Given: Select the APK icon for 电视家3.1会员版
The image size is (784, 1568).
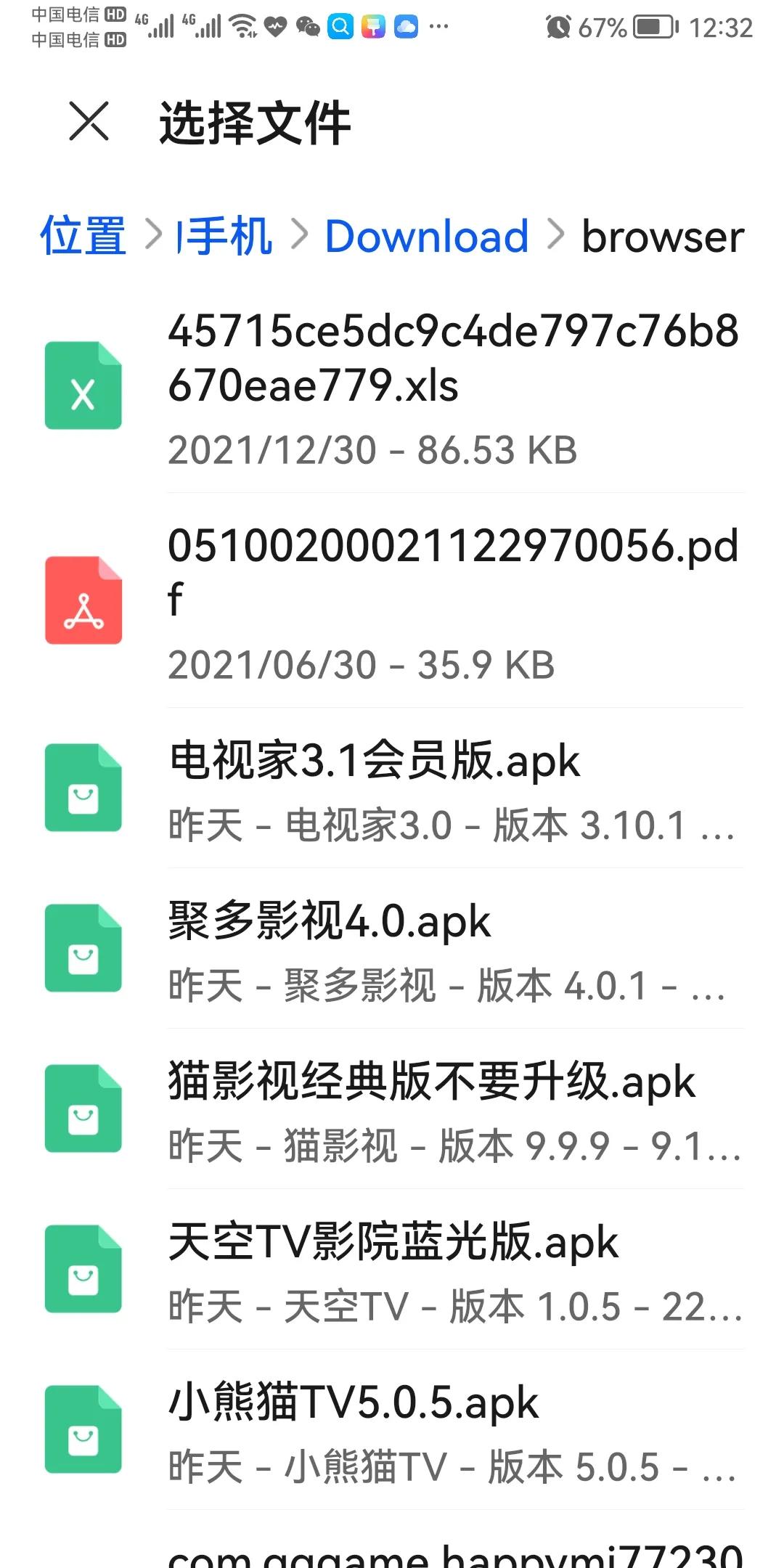Looking at the screenshot, I should coord(84,791).
